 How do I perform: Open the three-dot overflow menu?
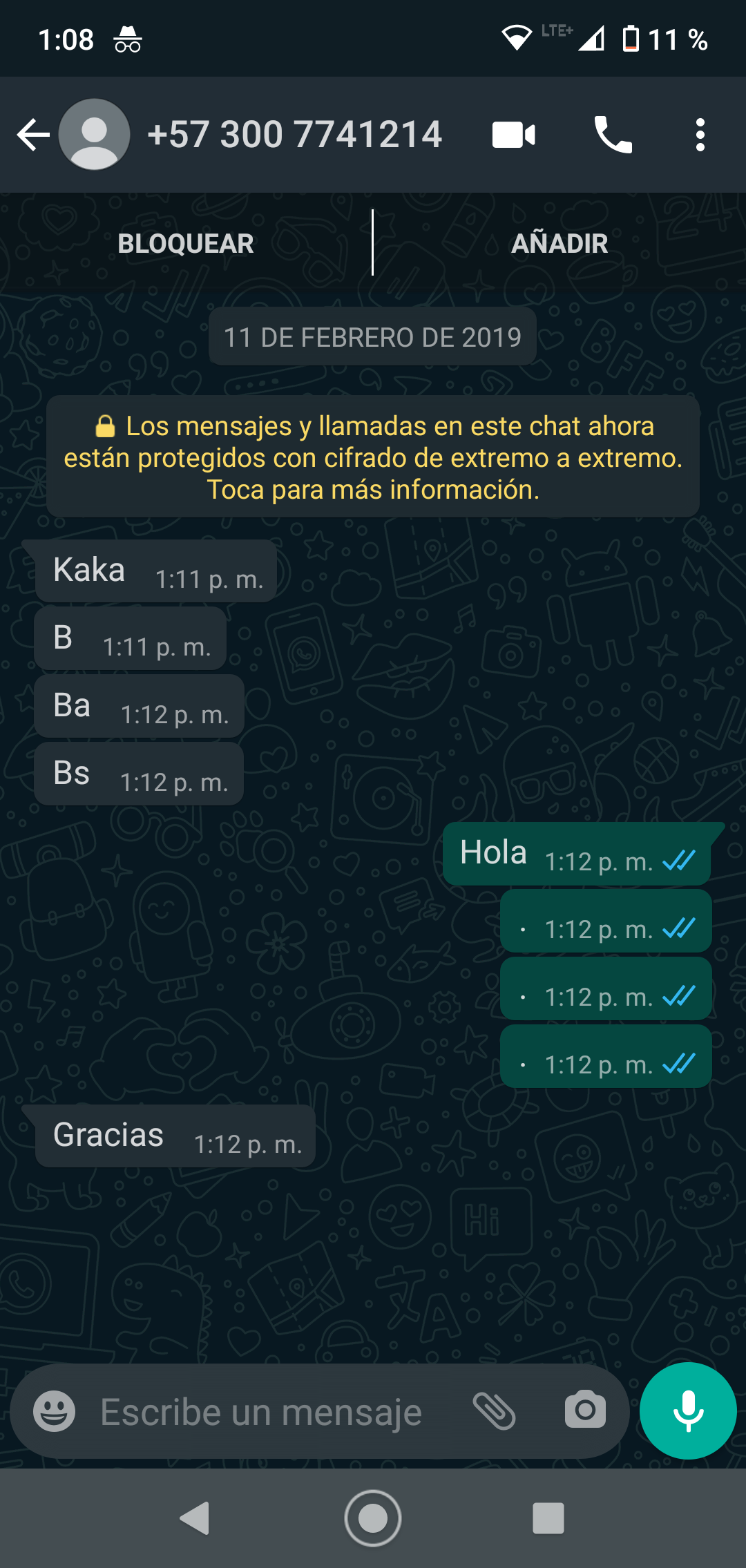click(700, 135)
